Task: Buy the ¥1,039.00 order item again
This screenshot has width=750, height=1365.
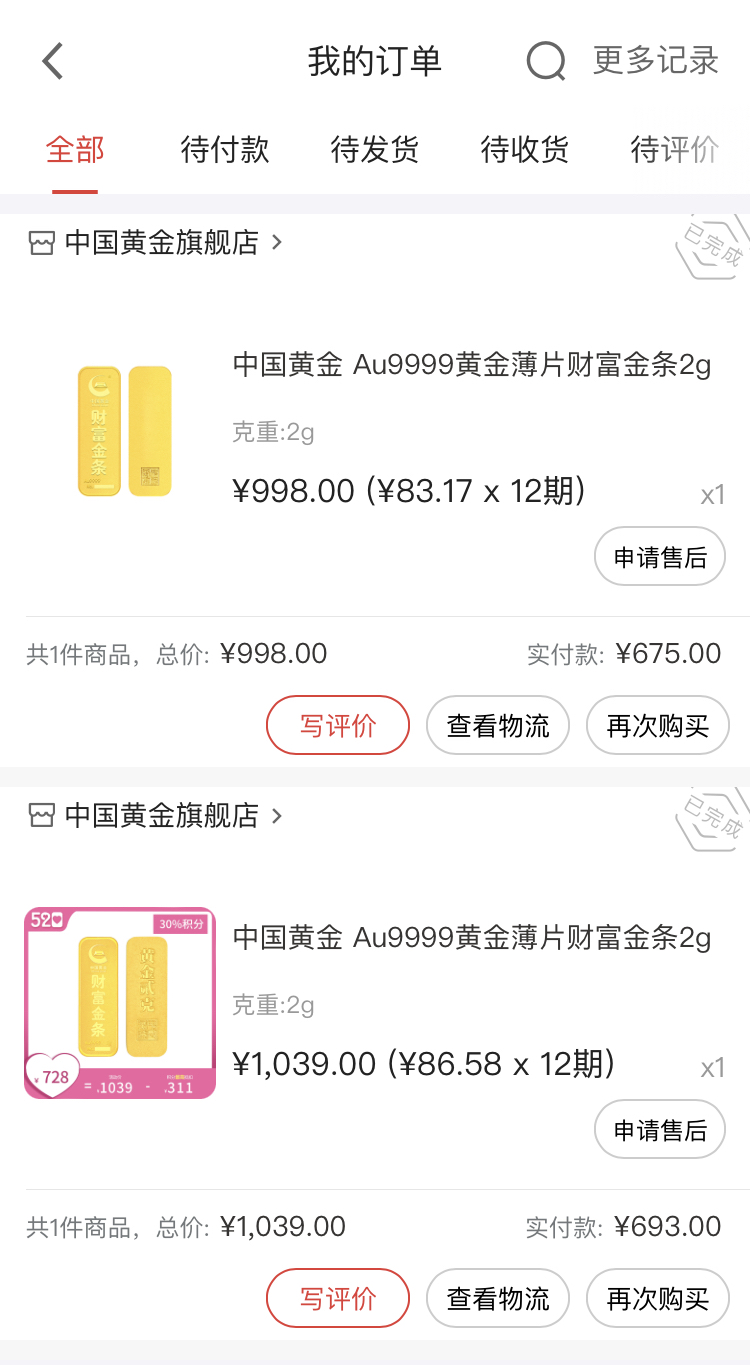Action: coord(658,1298)
